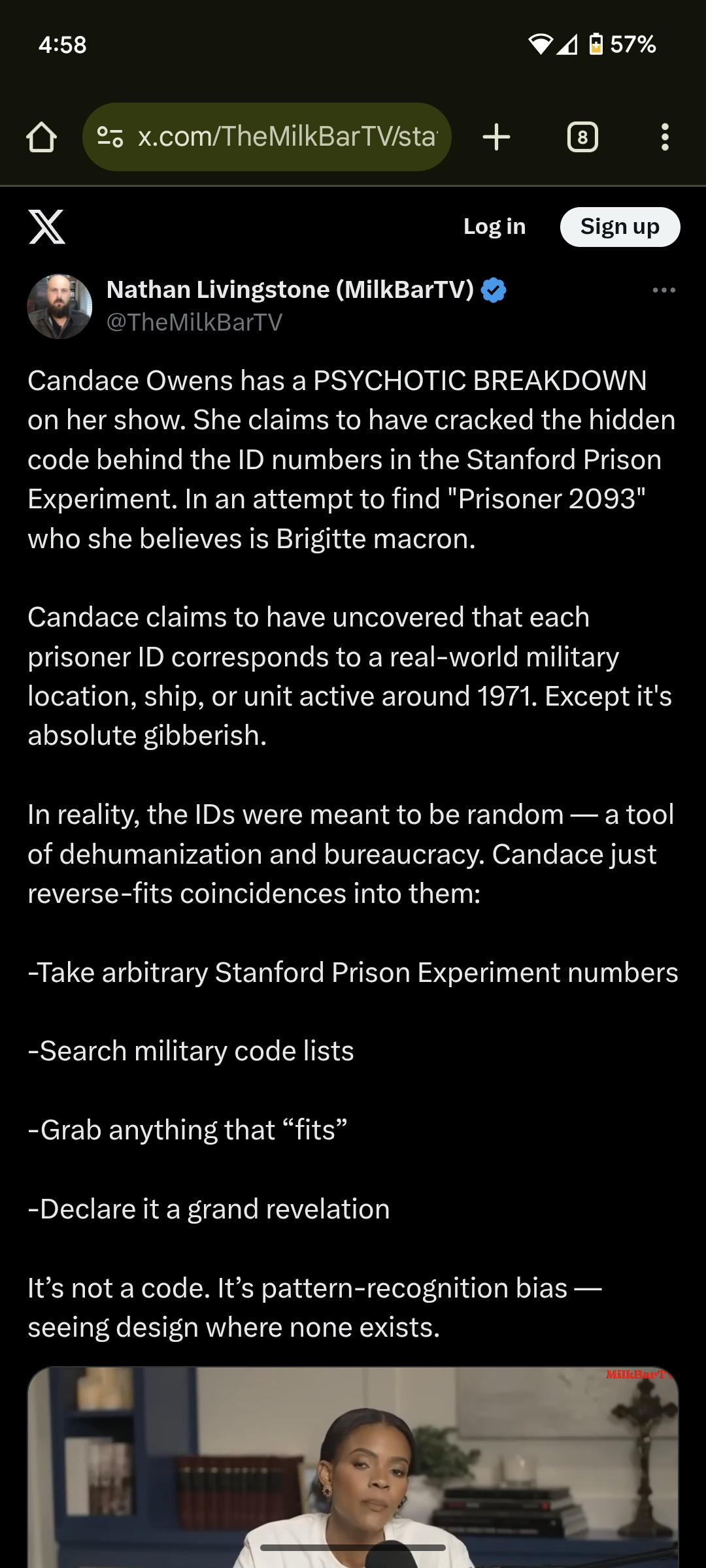Open the post's more options menu
Screen dimensions: 706x1568
coord(664,290)
